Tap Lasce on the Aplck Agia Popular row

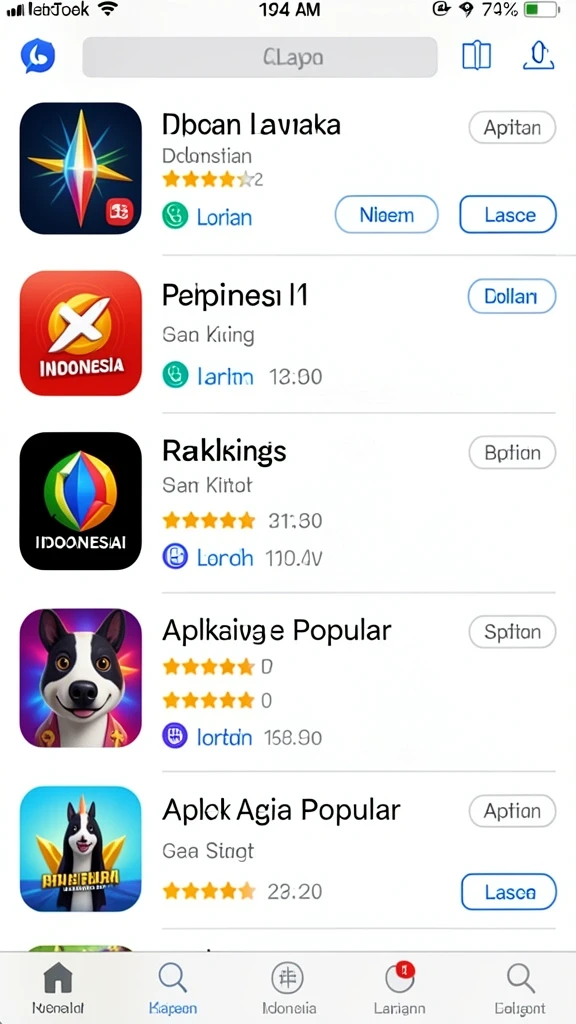coord(509,891)
